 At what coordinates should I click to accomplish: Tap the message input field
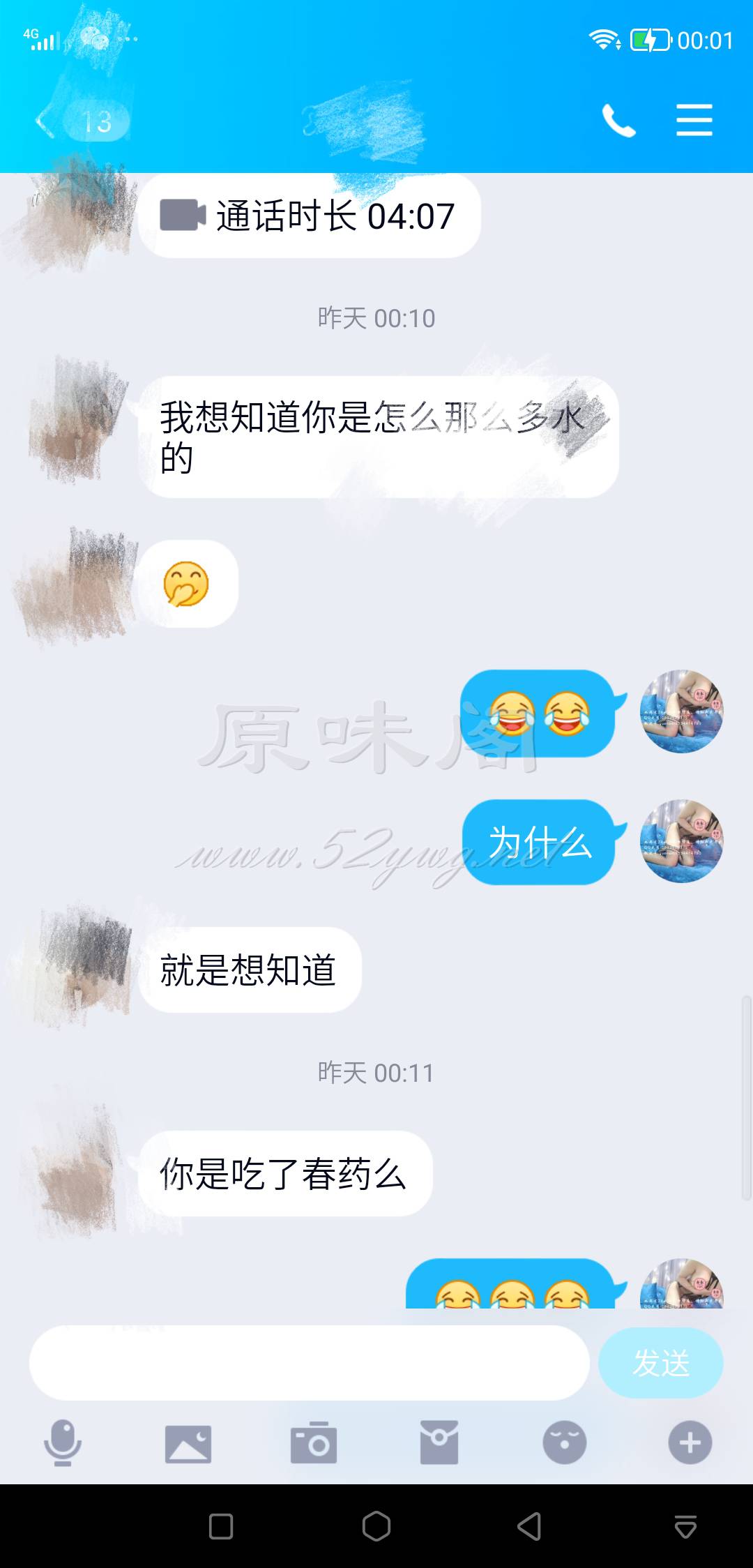[x=310, y=1362]
